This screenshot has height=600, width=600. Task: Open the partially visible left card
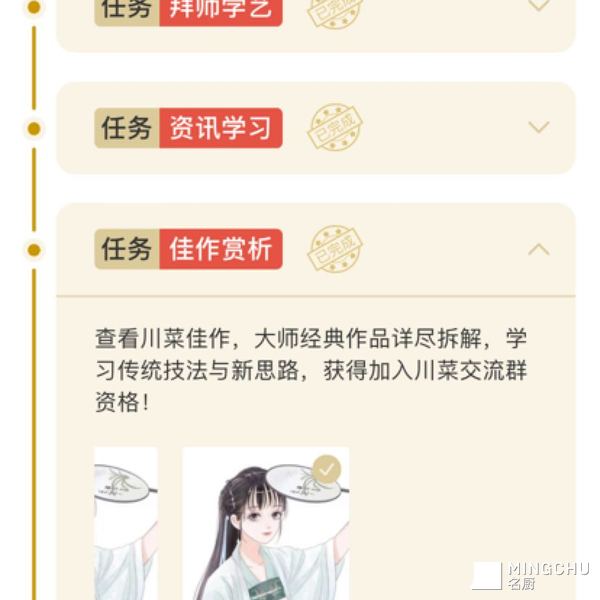tap(126, 525)
